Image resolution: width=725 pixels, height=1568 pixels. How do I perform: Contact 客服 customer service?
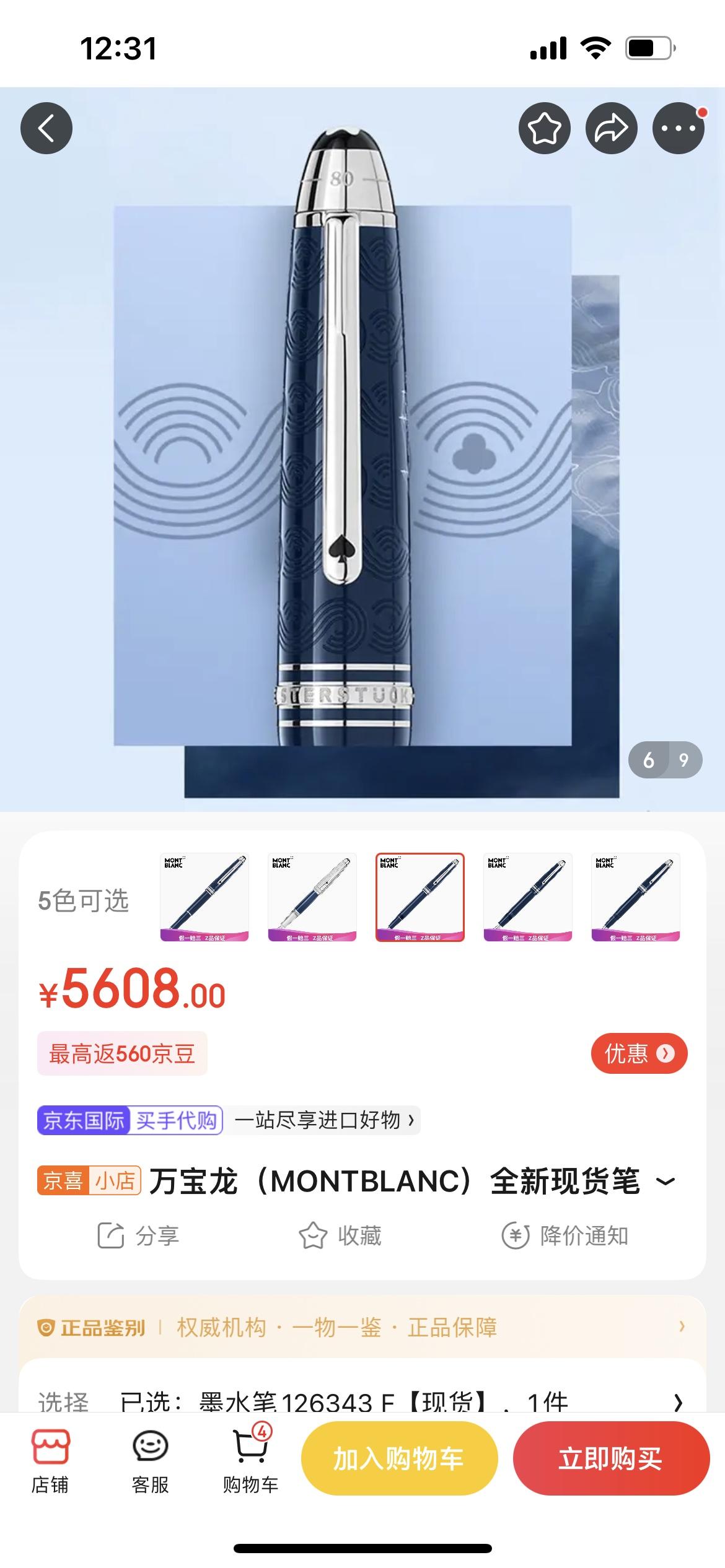(x=150, y=1461)
